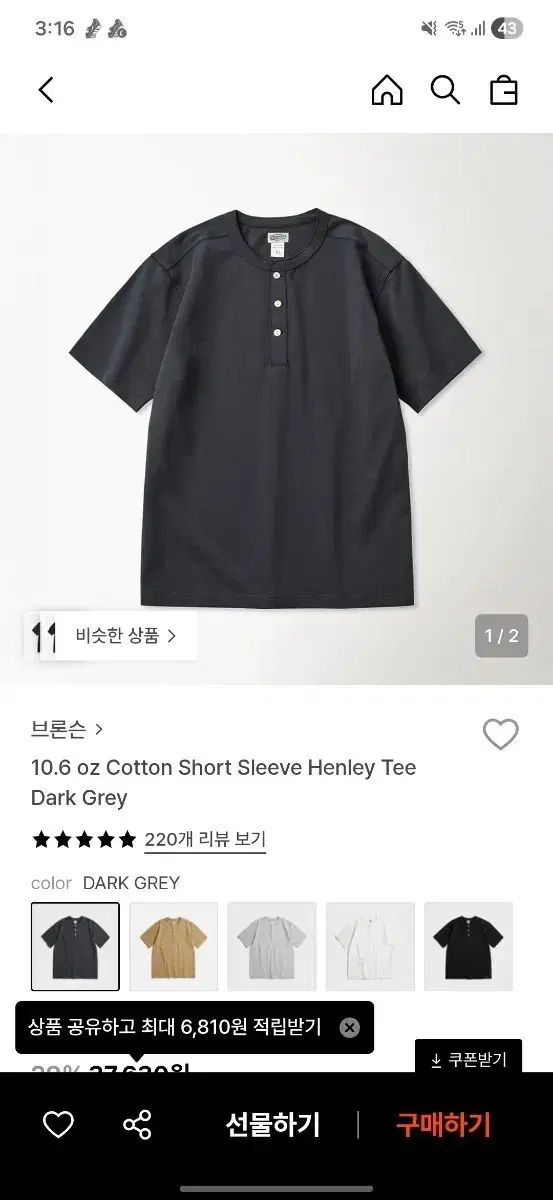Tap 구매하기 to buy the item
Viewport: 553px width, 1200px height.
(444, 1125)
